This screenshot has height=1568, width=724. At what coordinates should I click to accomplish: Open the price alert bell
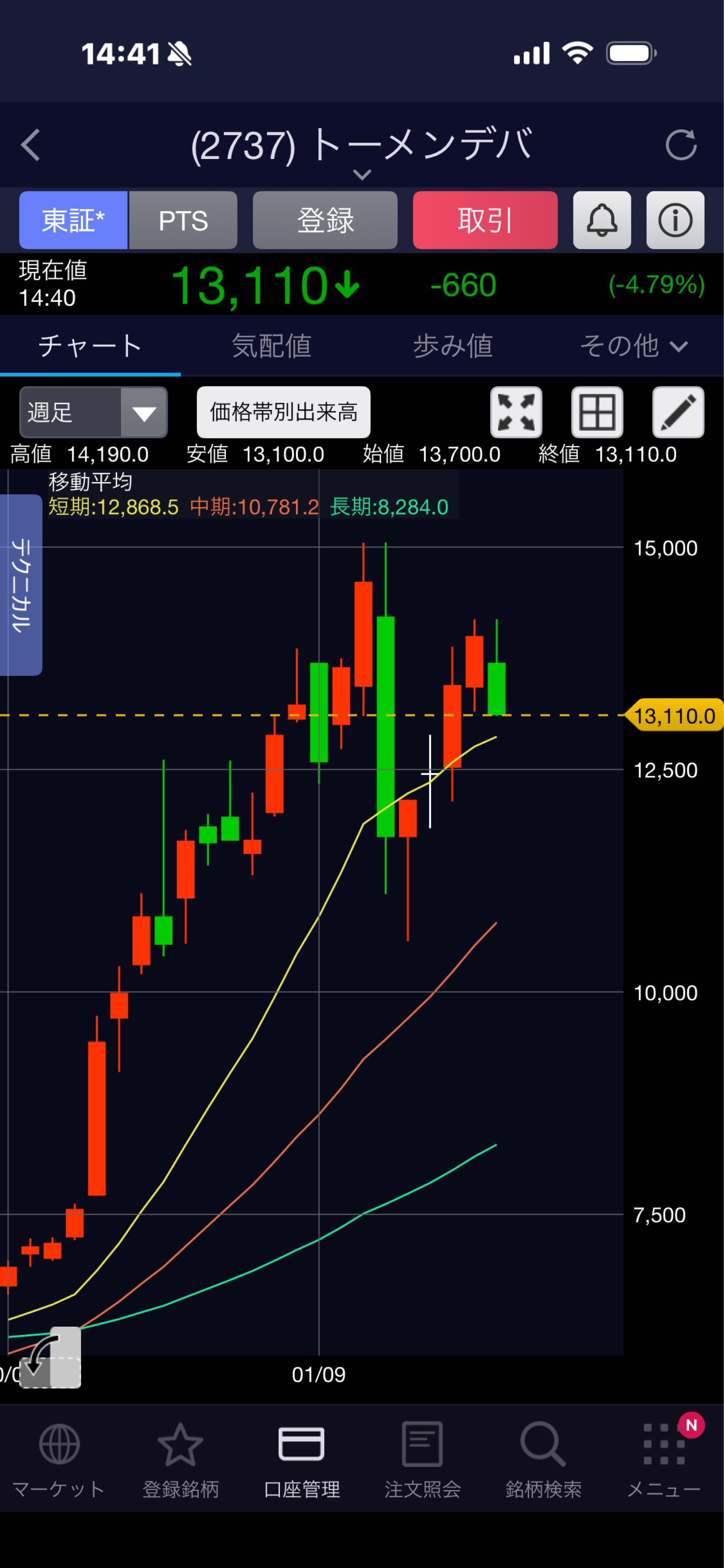tap(602, 220)
